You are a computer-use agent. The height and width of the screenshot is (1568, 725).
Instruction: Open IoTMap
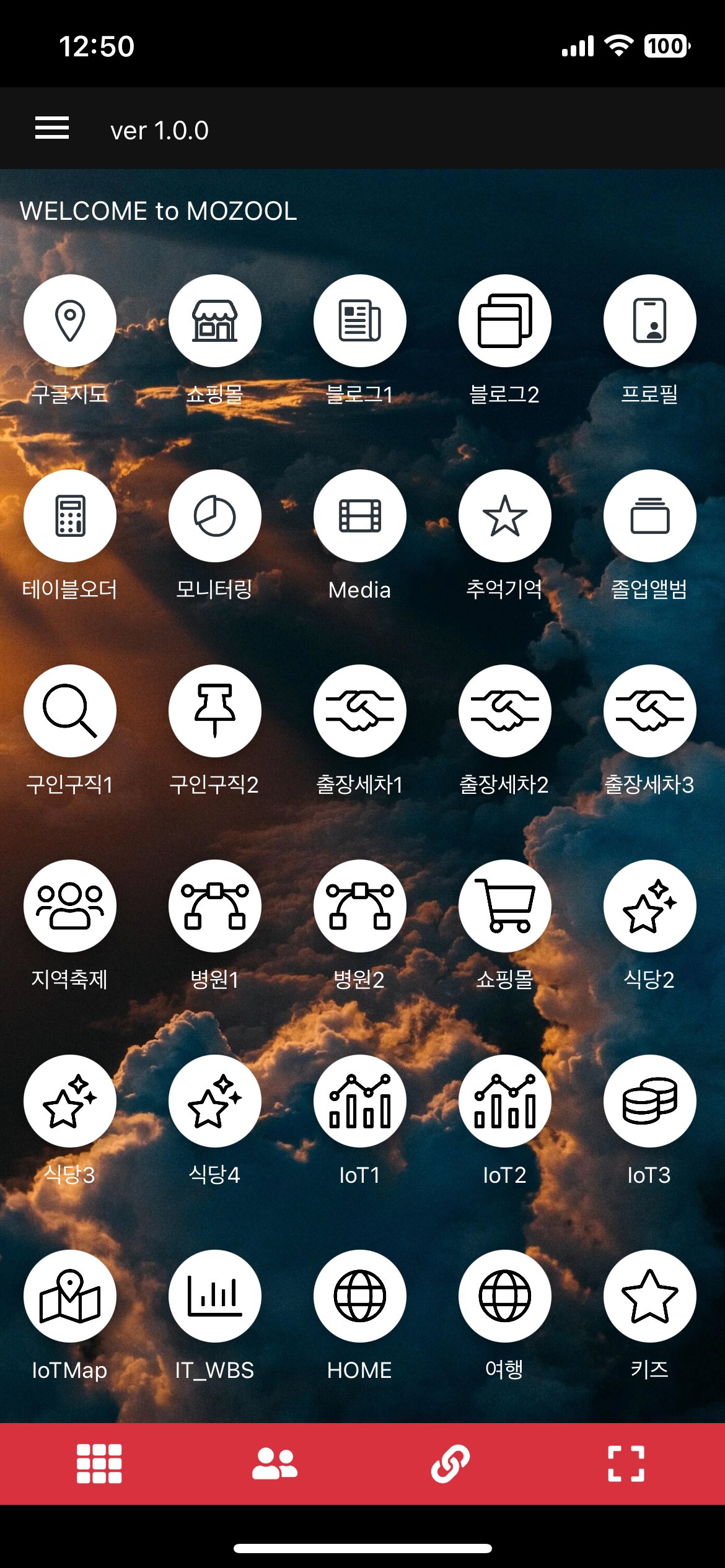pos(70,1296)
